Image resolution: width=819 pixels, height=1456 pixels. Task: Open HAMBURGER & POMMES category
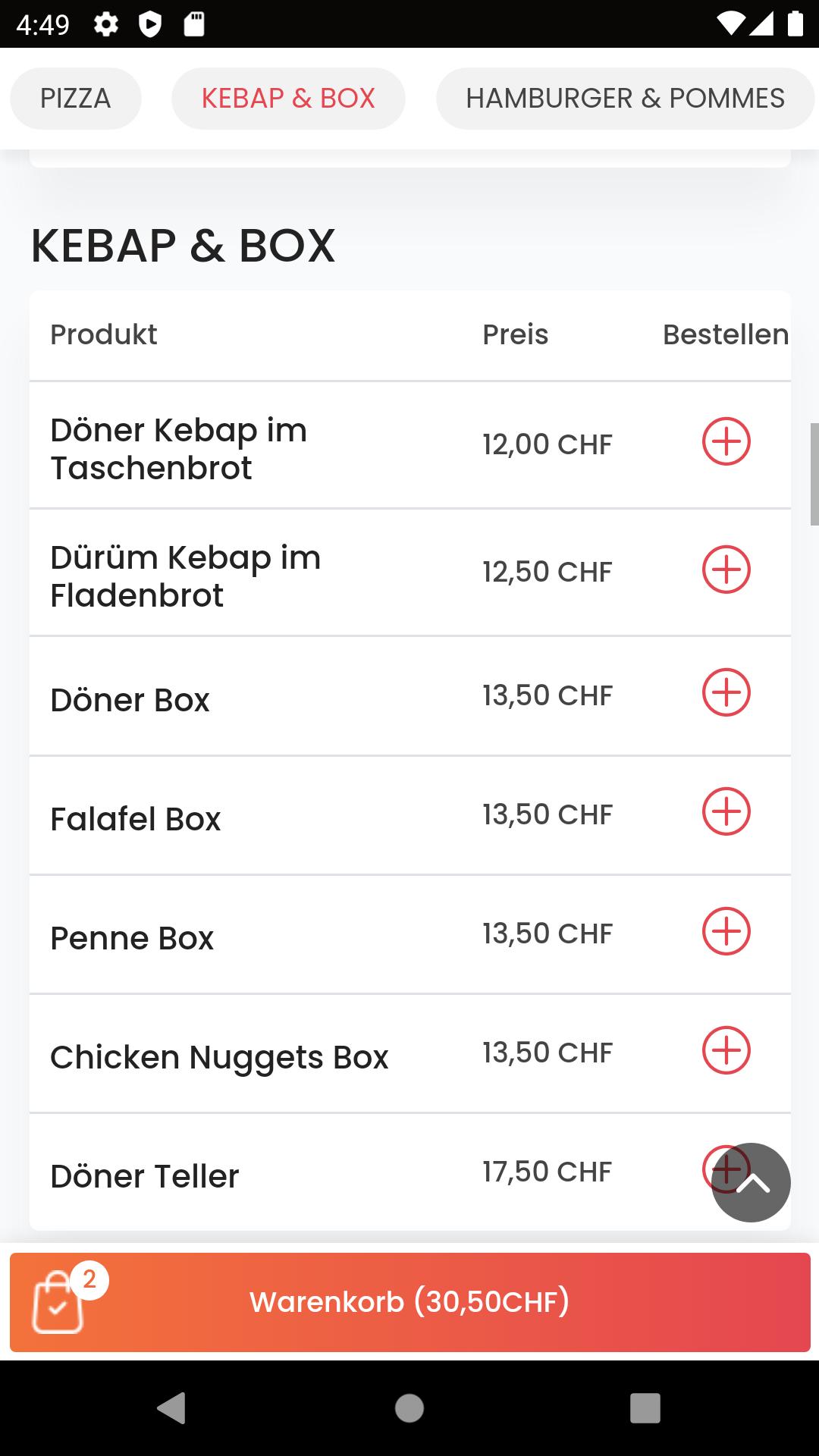click(x=625, y=99)
